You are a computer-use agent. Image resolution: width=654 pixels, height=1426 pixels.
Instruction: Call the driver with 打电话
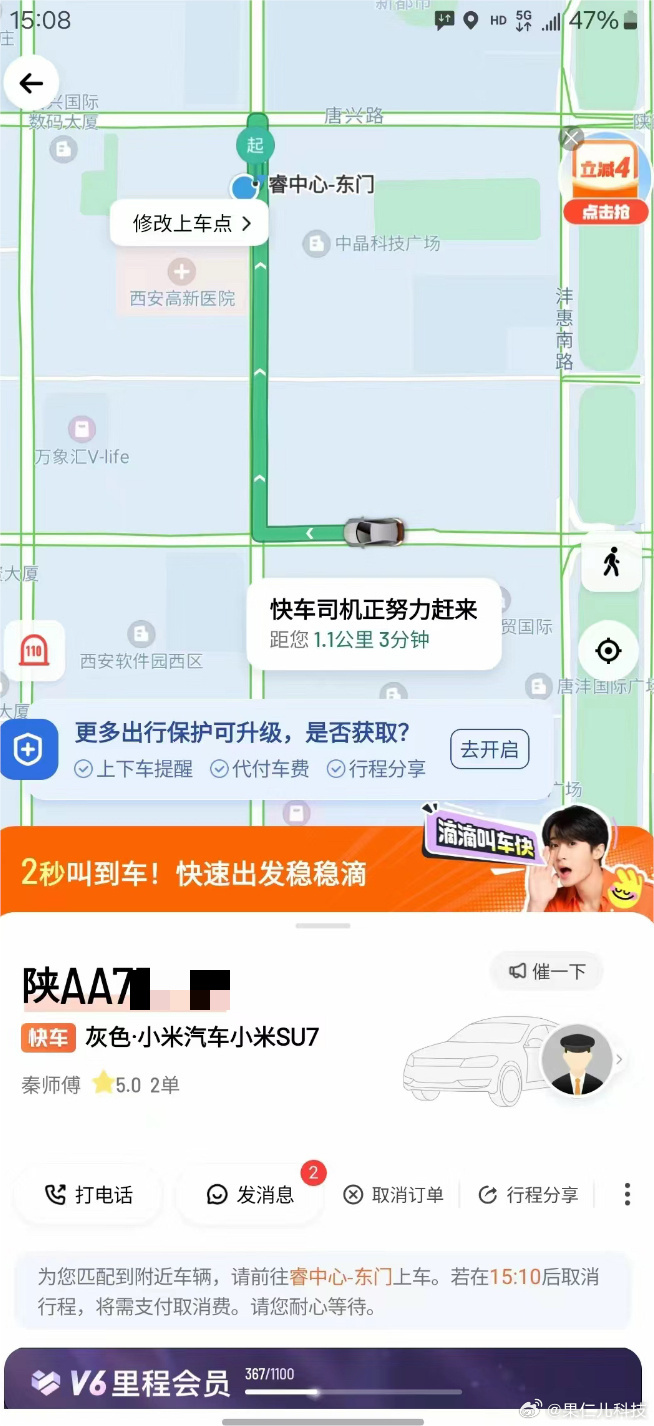point(89,1195)
